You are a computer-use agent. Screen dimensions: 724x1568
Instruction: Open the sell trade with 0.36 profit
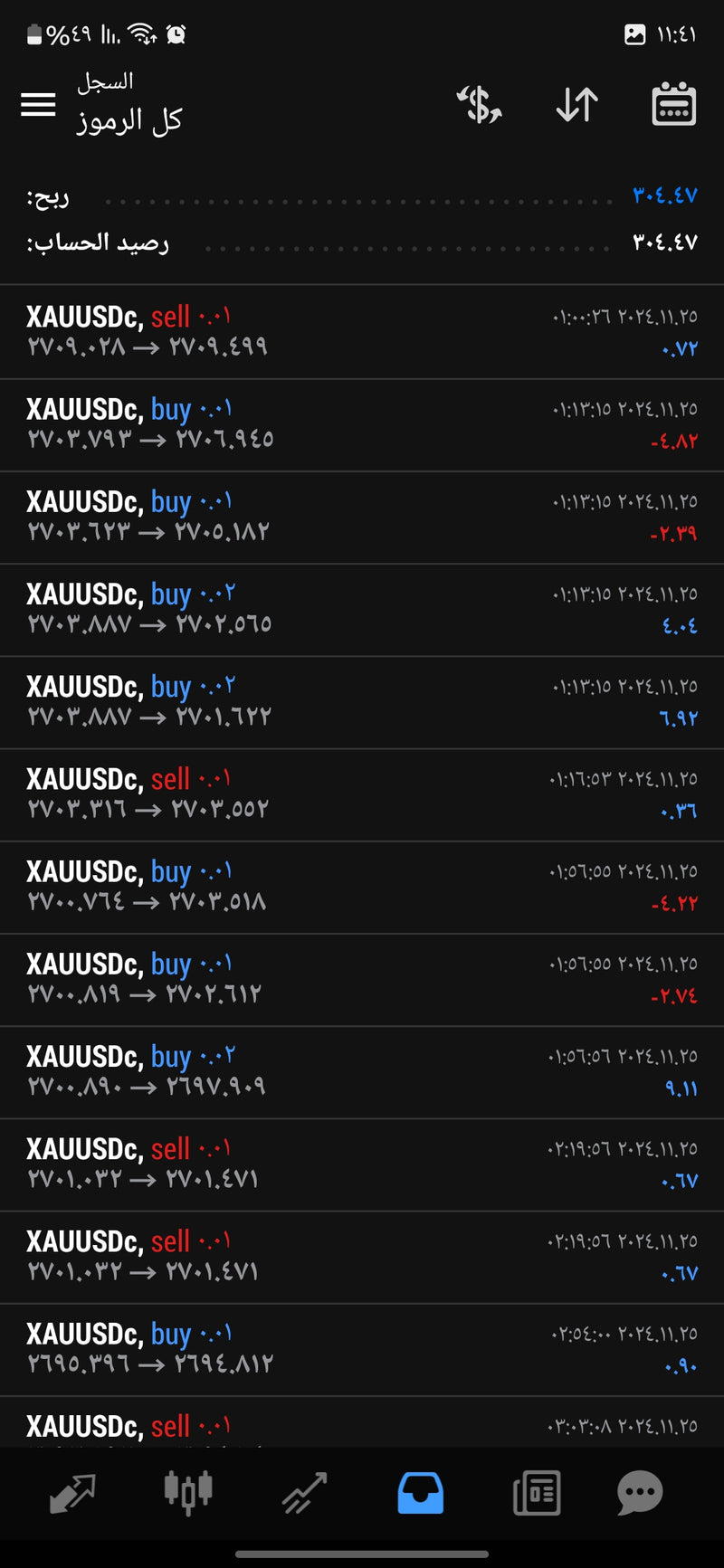coord(362,794)
